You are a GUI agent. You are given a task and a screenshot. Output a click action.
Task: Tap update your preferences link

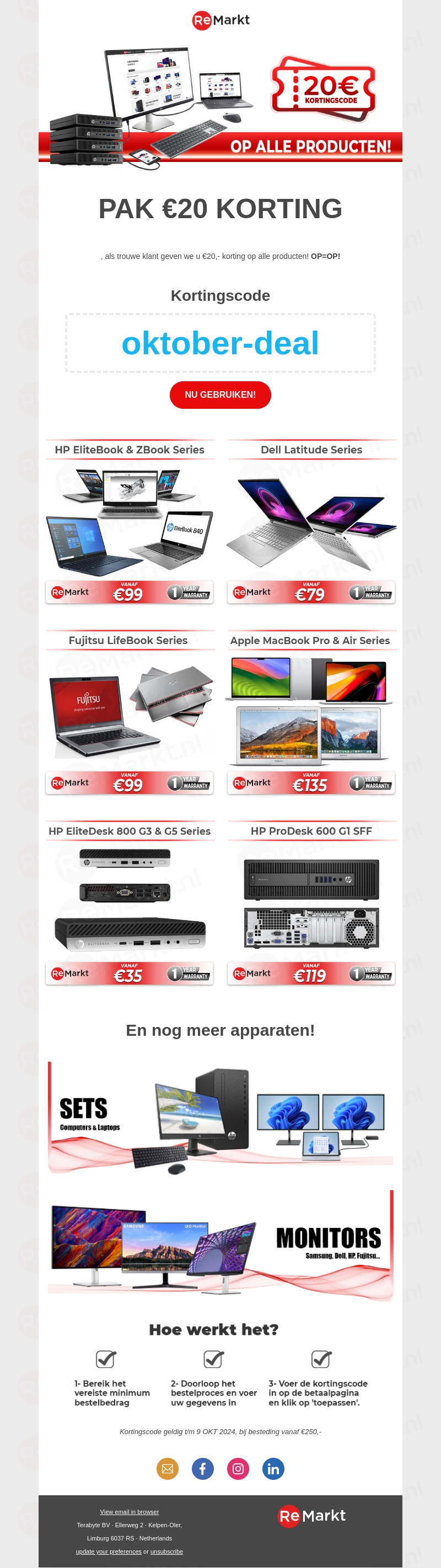tap(109, 1551)
